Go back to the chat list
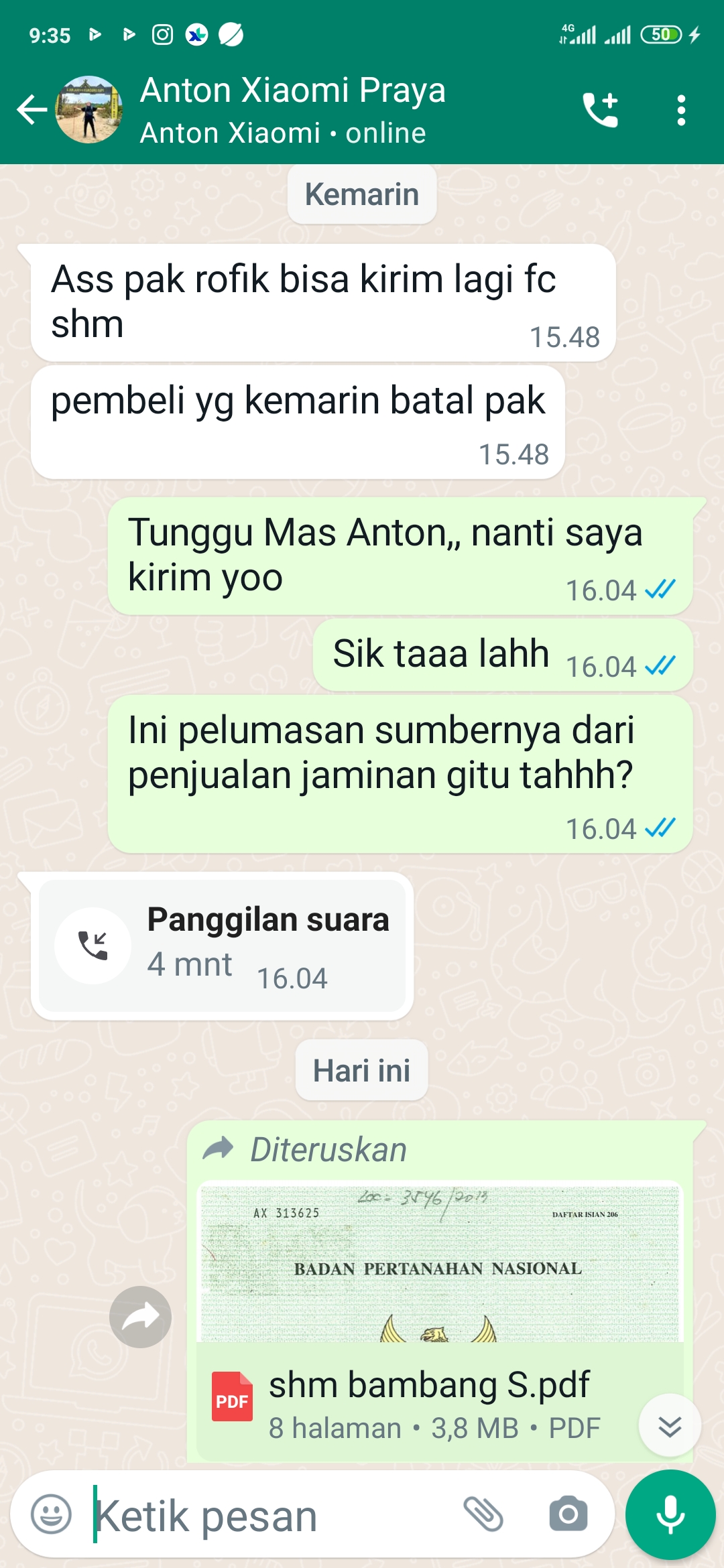The image size is (724, 1568). (32, 110)
